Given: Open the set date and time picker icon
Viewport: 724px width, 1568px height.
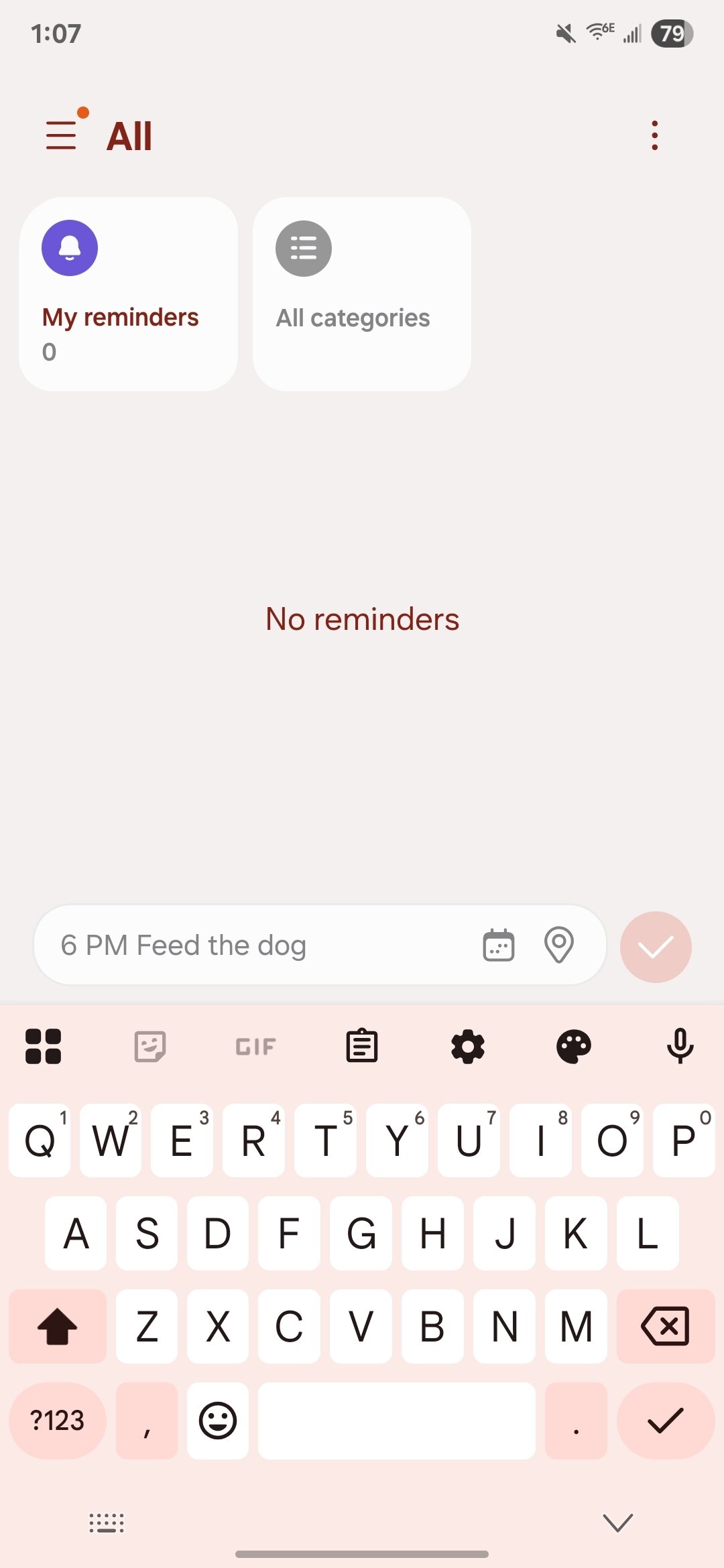Looking at the screenshot, I should (497, 945).
